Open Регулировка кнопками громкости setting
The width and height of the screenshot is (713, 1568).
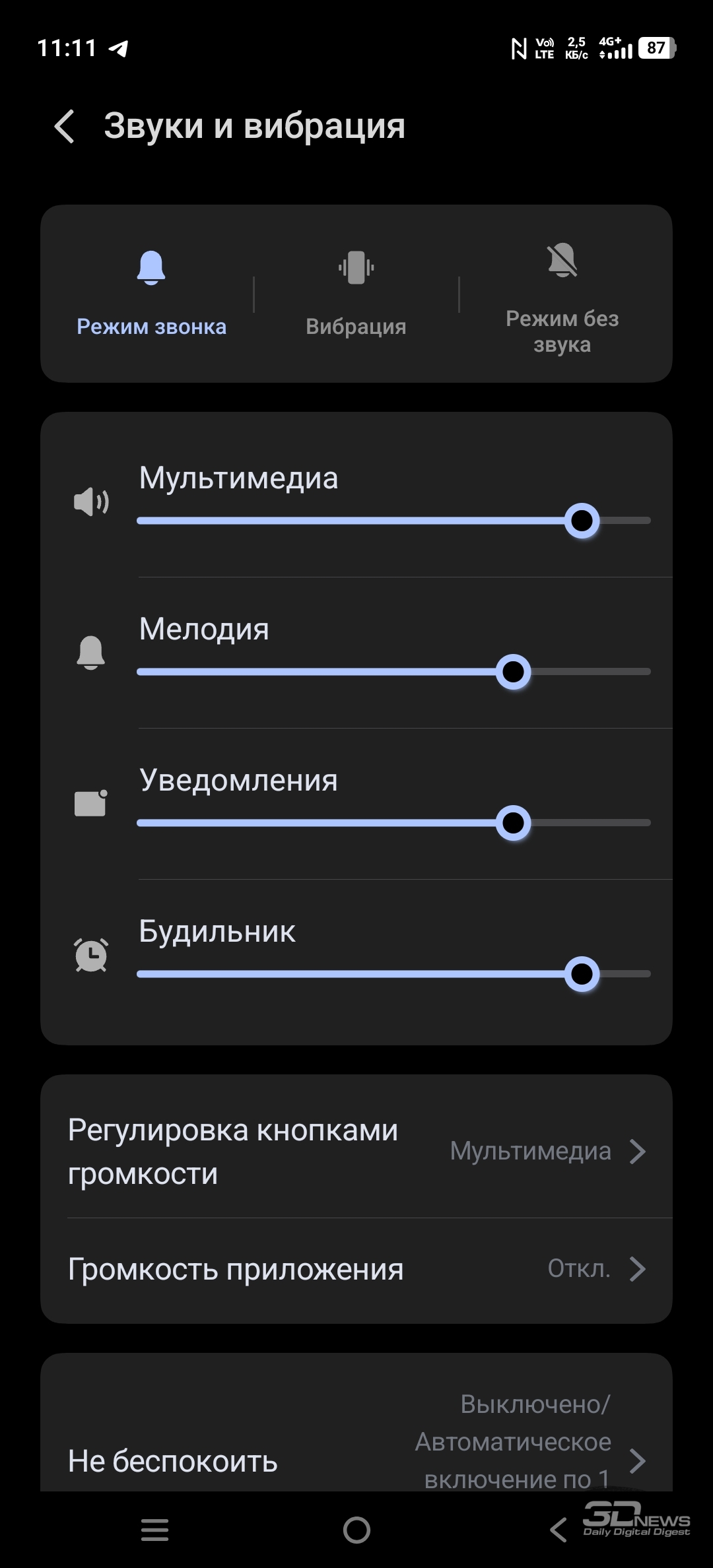(x=356, y=1152)
